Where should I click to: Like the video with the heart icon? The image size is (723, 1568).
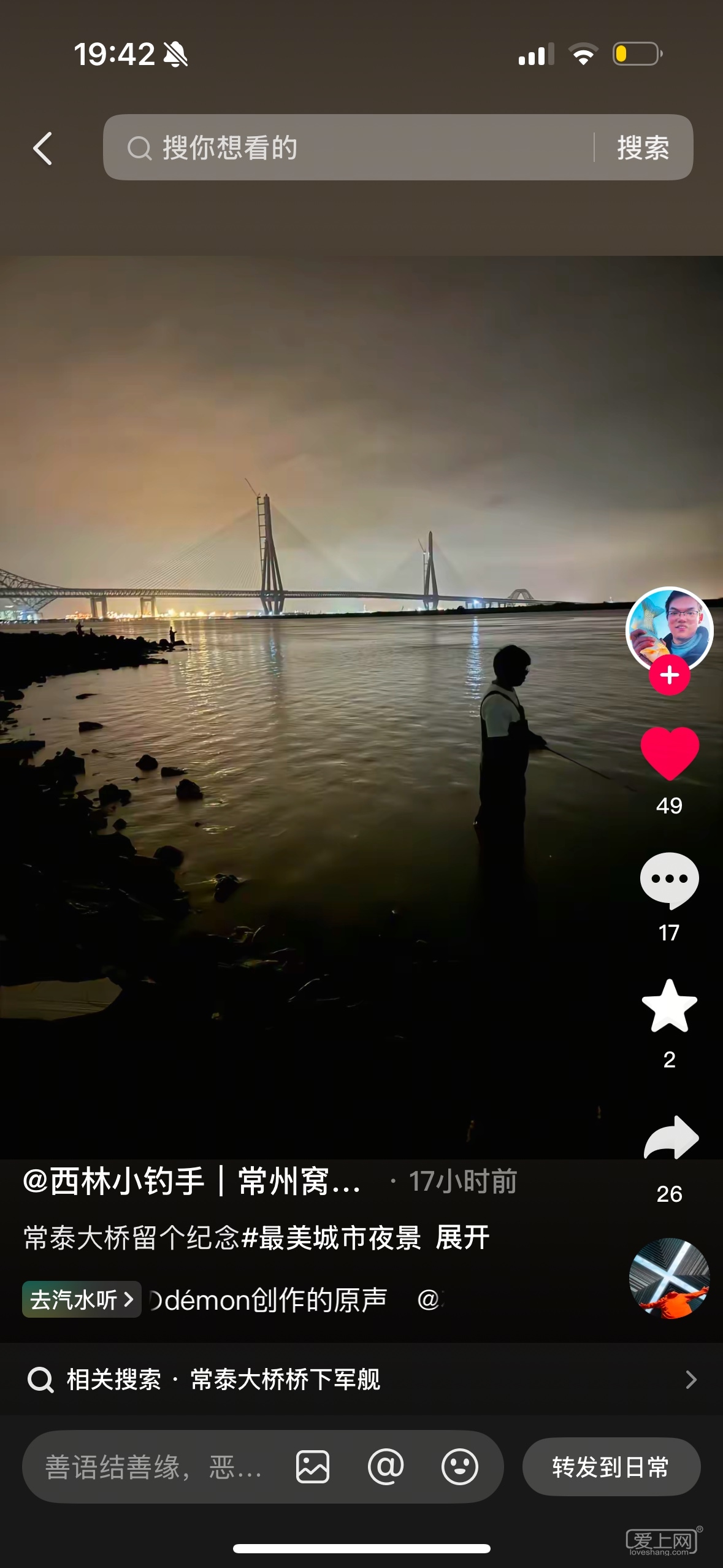coord(669,754)
